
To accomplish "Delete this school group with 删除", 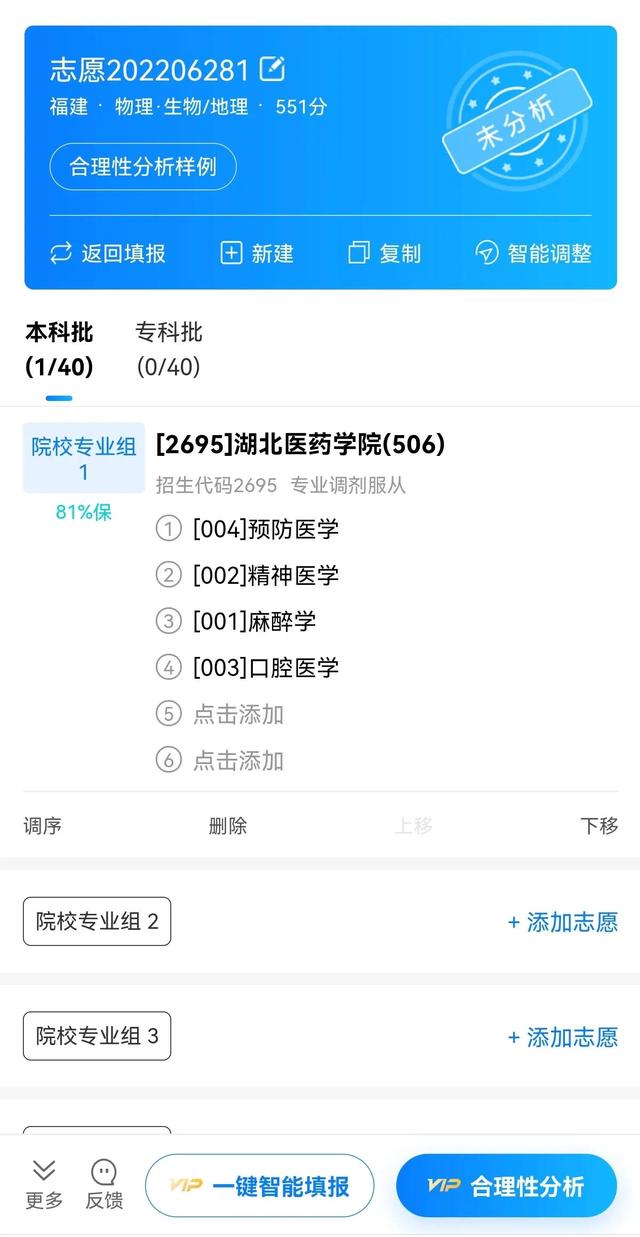I will [x=228, y=826].
